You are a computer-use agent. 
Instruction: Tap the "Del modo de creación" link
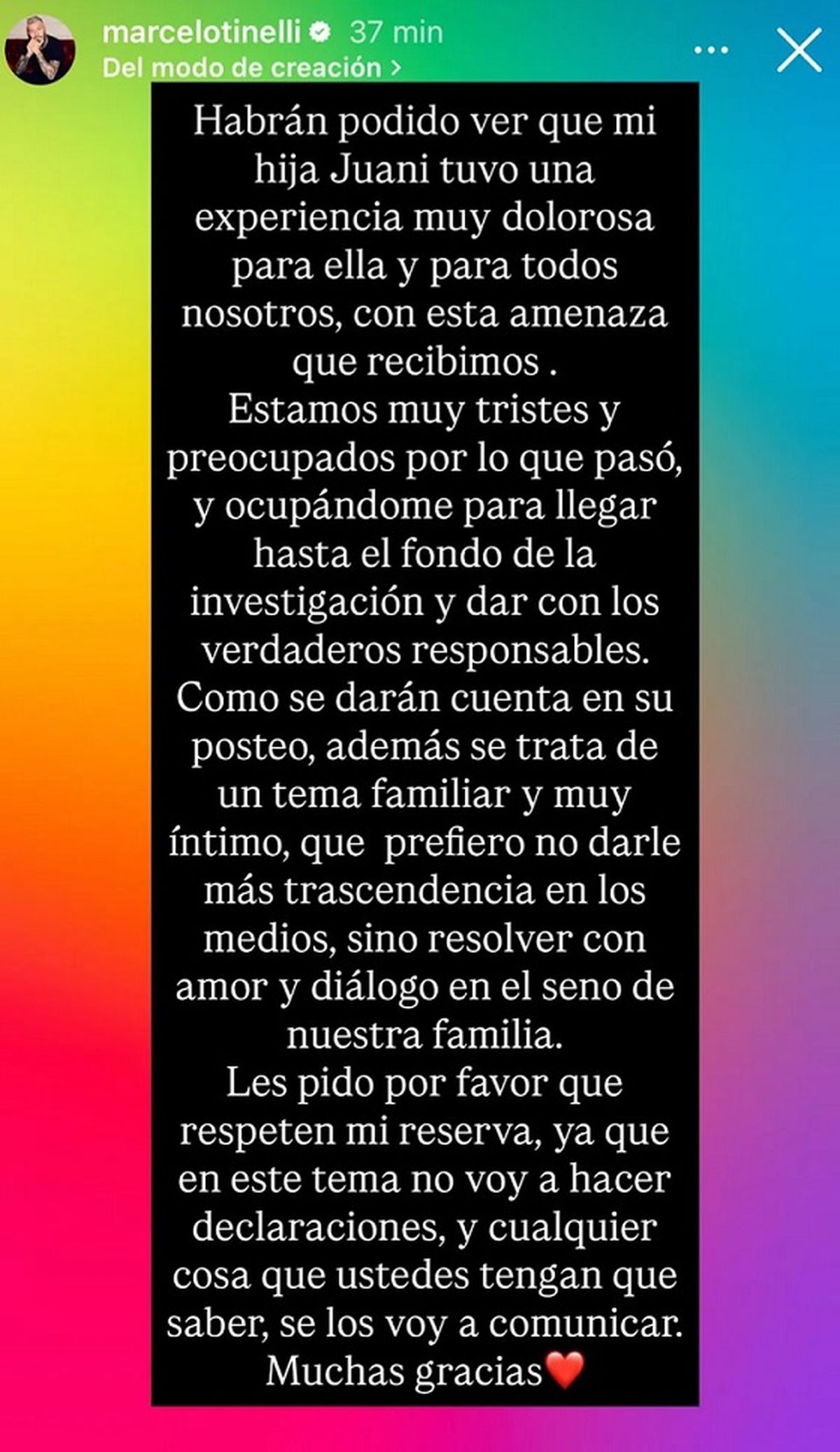[x=252, y=69]
